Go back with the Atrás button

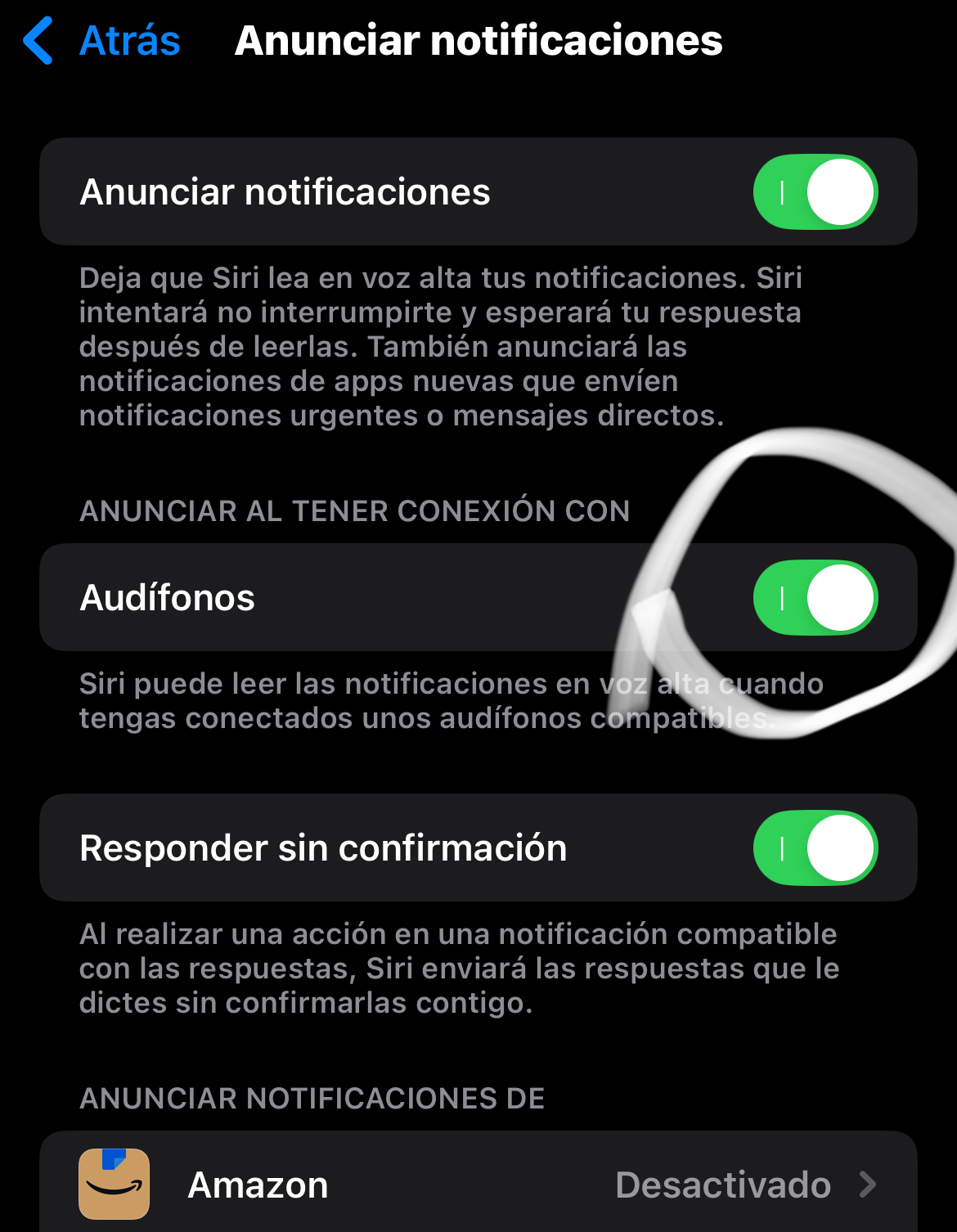[102, 41]
